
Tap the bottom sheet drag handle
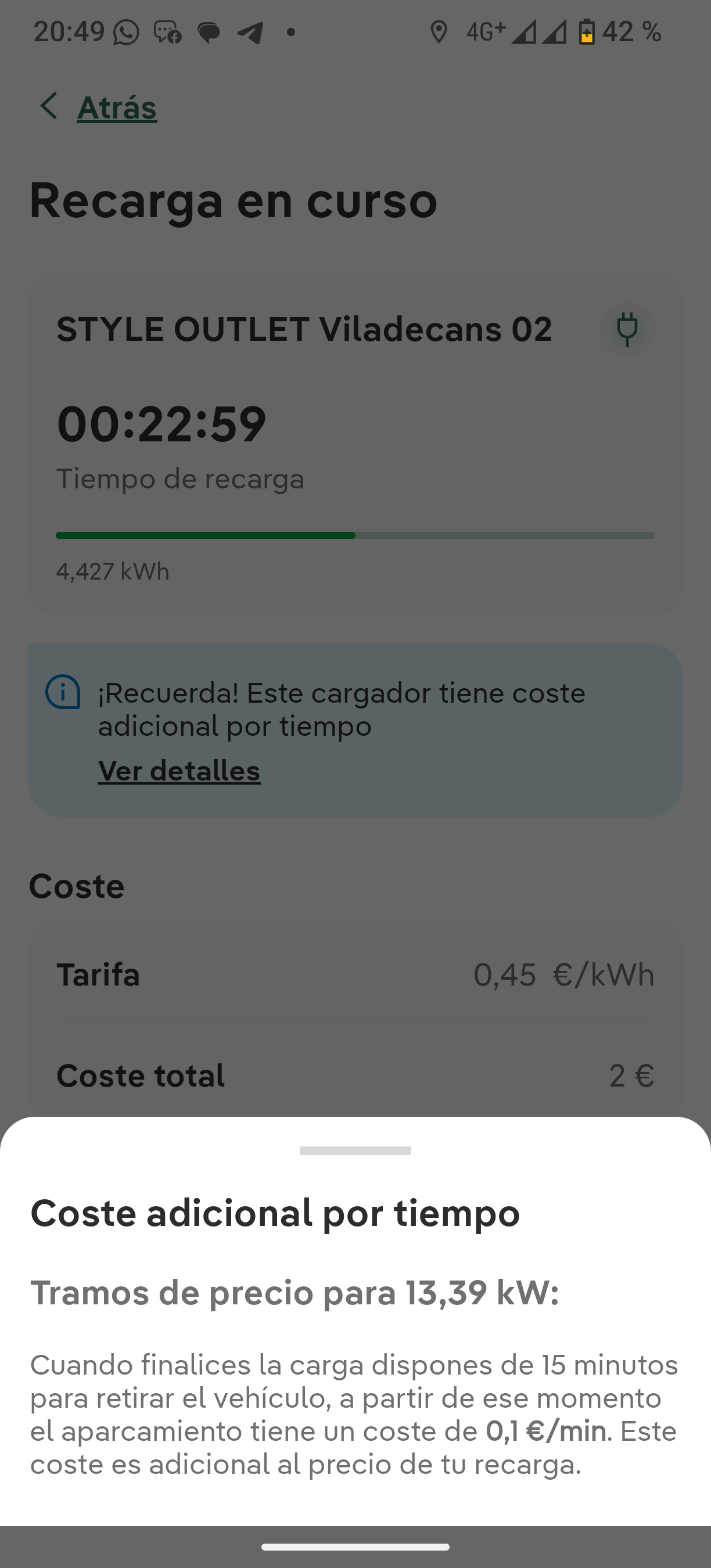355,1150
